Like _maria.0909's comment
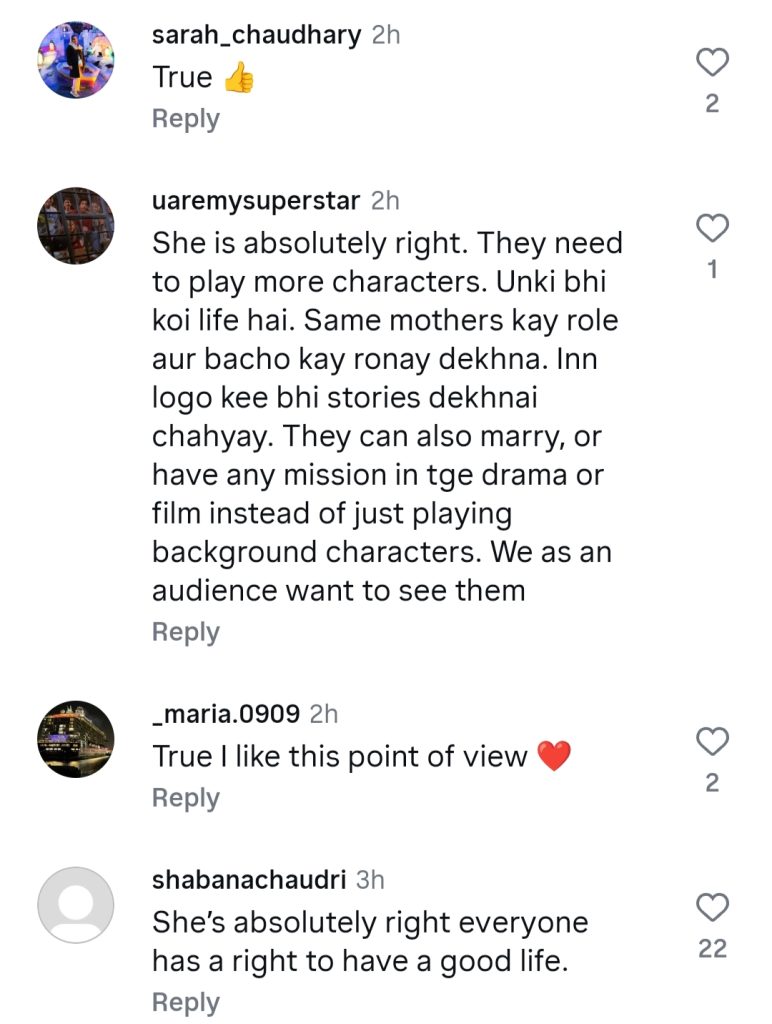 [712, 742]
